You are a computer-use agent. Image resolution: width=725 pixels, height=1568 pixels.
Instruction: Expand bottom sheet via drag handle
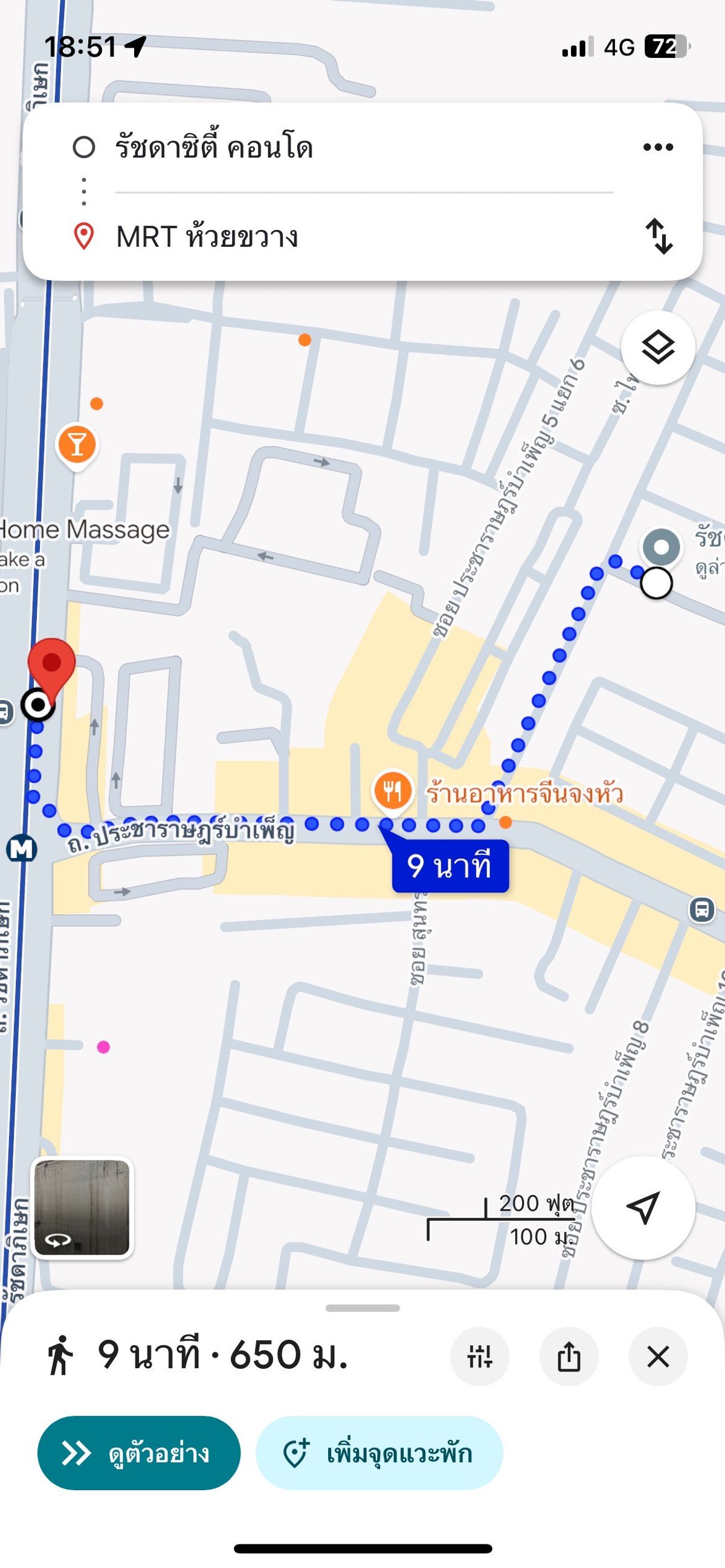pyautogui.click(x=362, y=1308)
